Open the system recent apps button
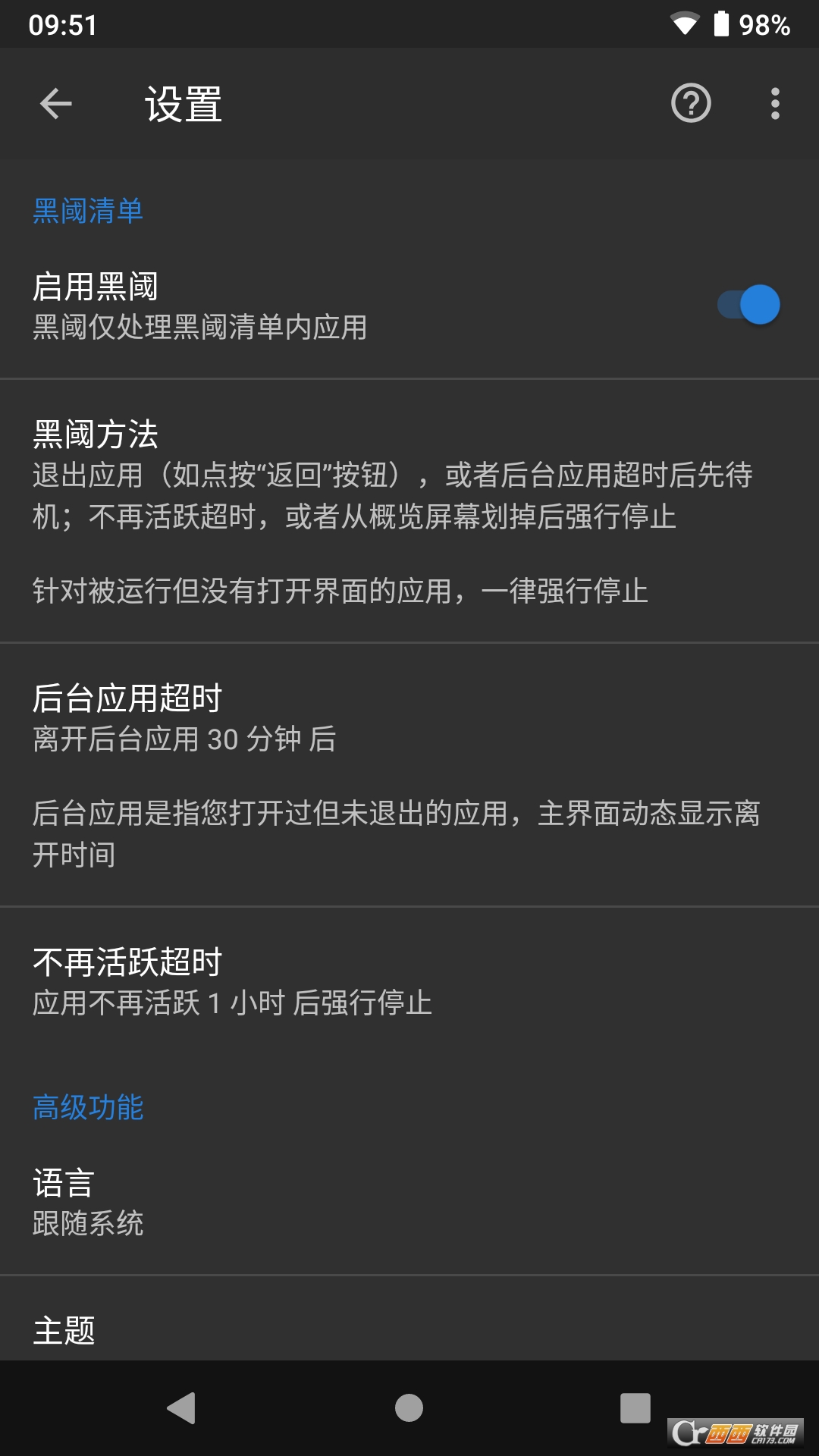The image size is (819, 1456). tap(635, 1408)
